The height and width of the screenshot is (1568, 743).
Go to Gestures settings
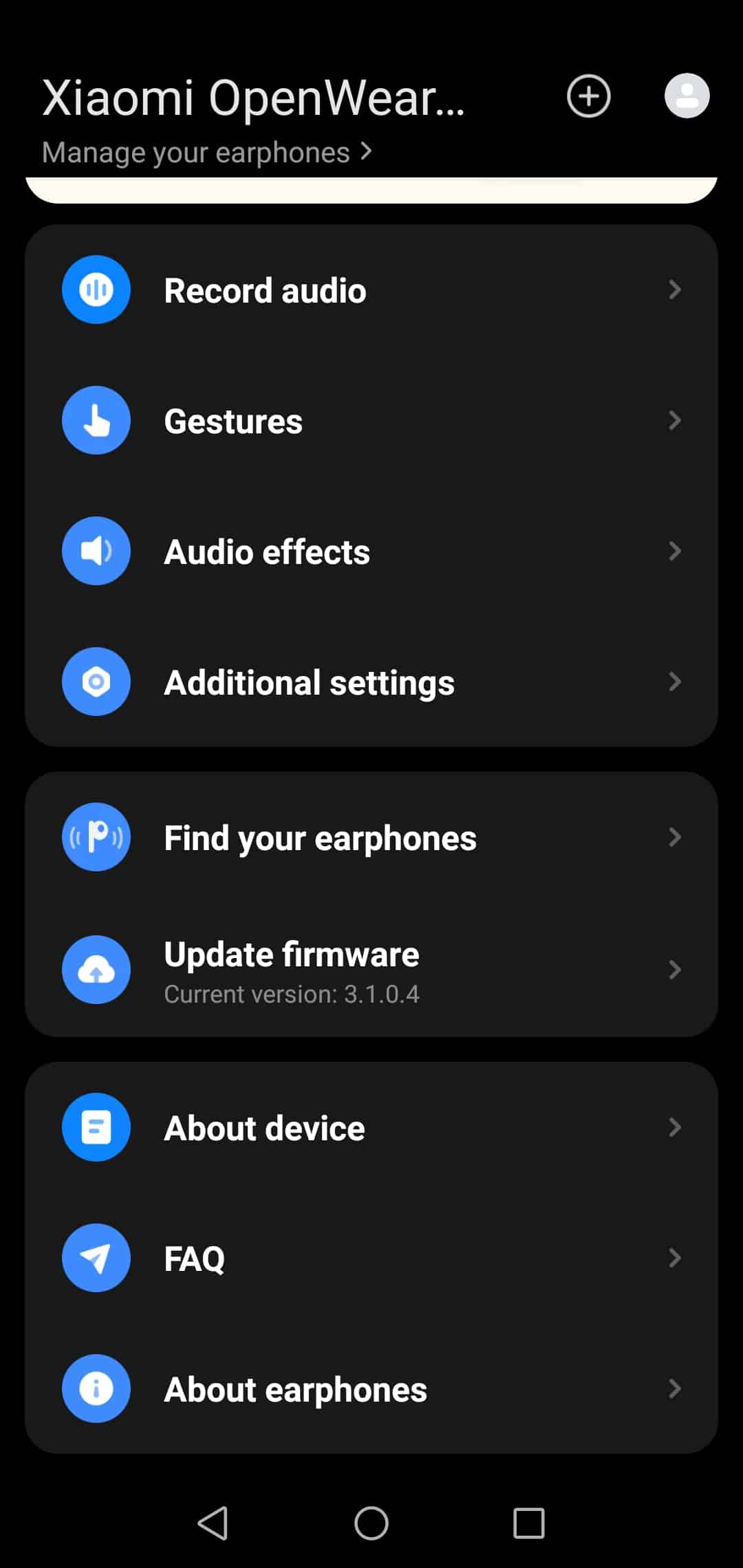coord(371,421)
